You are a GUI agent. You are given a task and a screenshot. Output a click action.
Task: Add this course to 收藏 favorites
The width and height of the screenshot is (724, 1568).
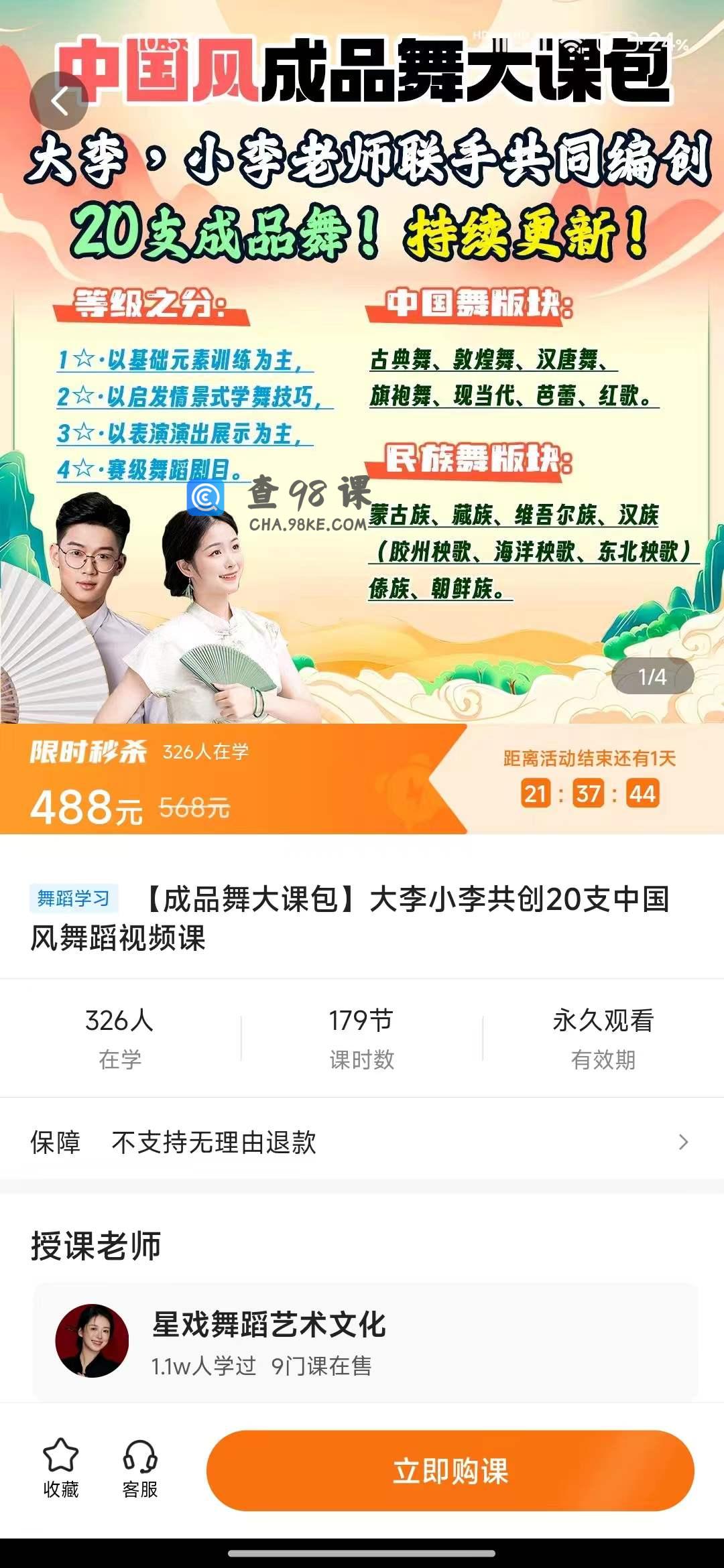[x=61, y=1469]
